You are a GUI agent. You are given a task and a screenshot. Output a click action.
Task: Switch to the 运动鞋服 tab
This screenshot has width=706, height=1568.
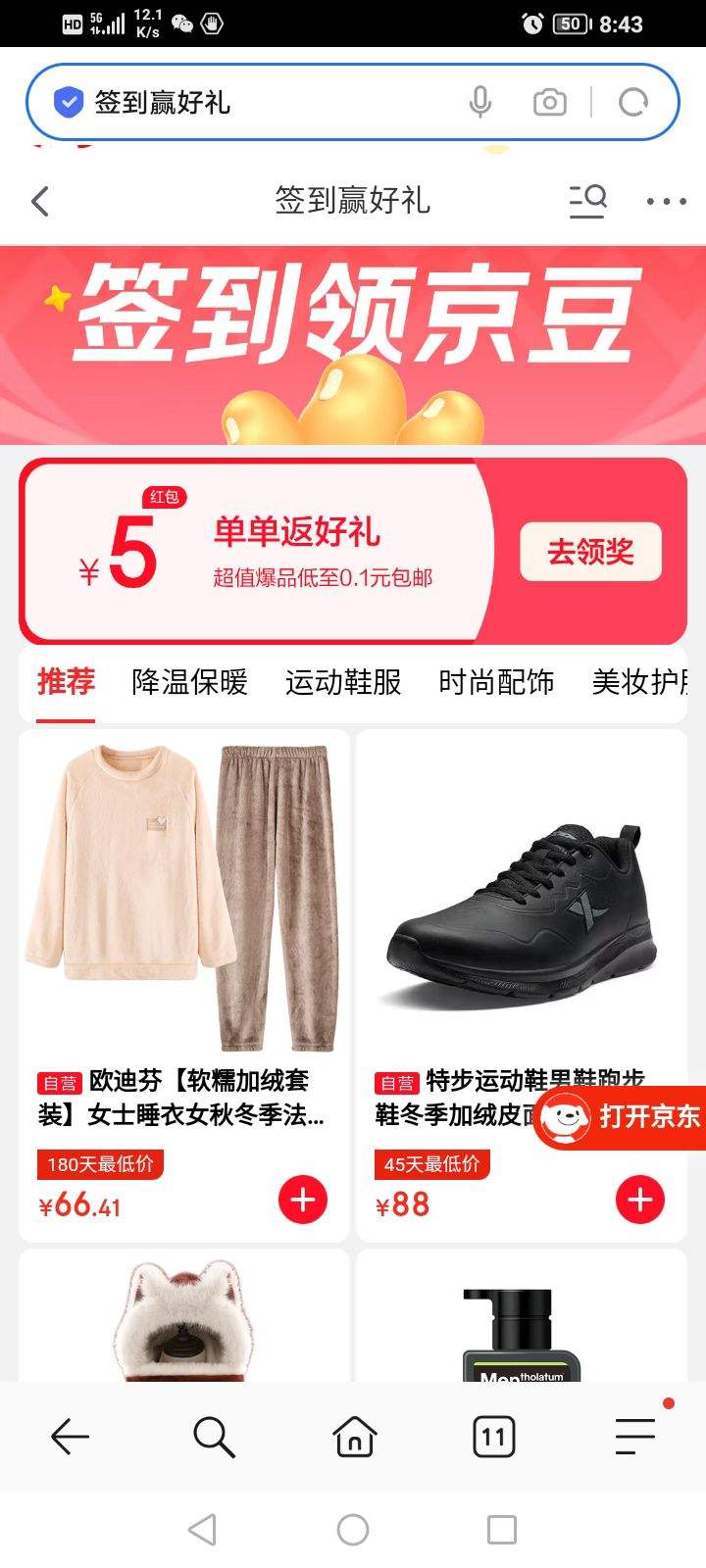343,682
